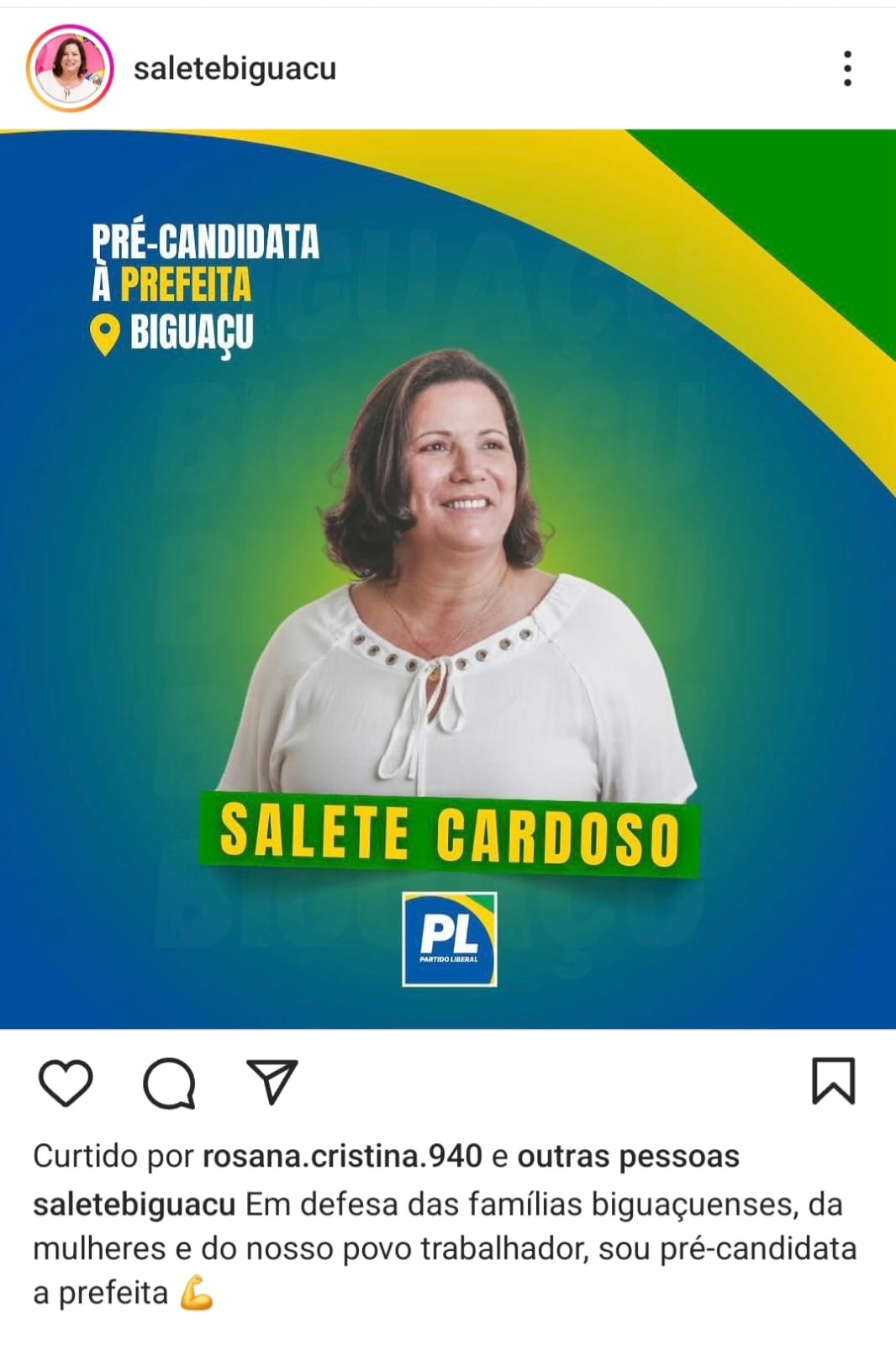Save this post with the bookmark icon
Viewport: 896px width, 1345px height.
coord(833,1081)
